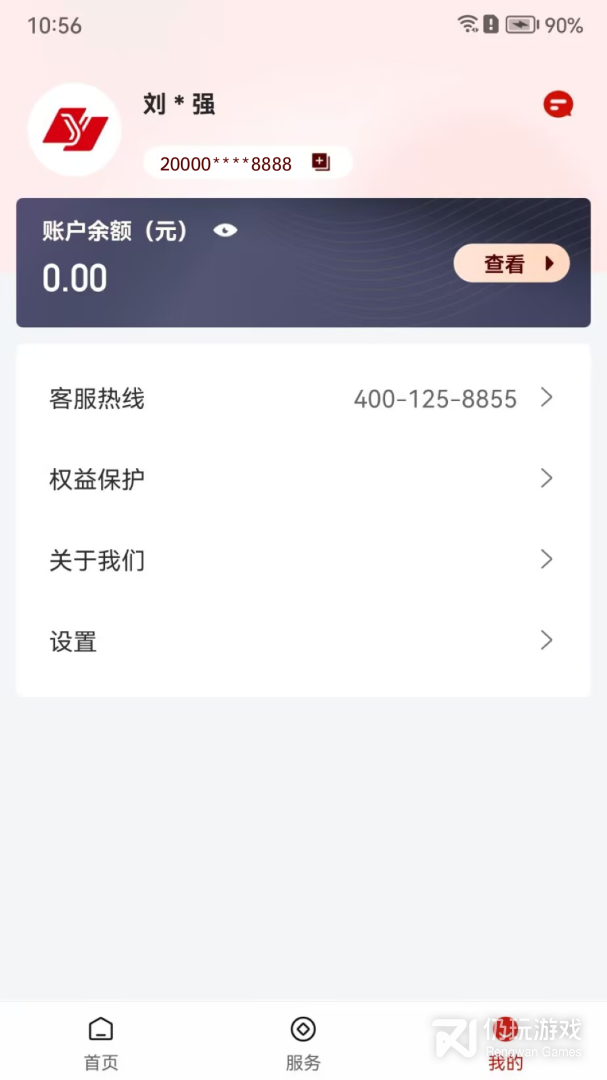Open the message icon beside the username
The image size is (607, 1080).
558,104
